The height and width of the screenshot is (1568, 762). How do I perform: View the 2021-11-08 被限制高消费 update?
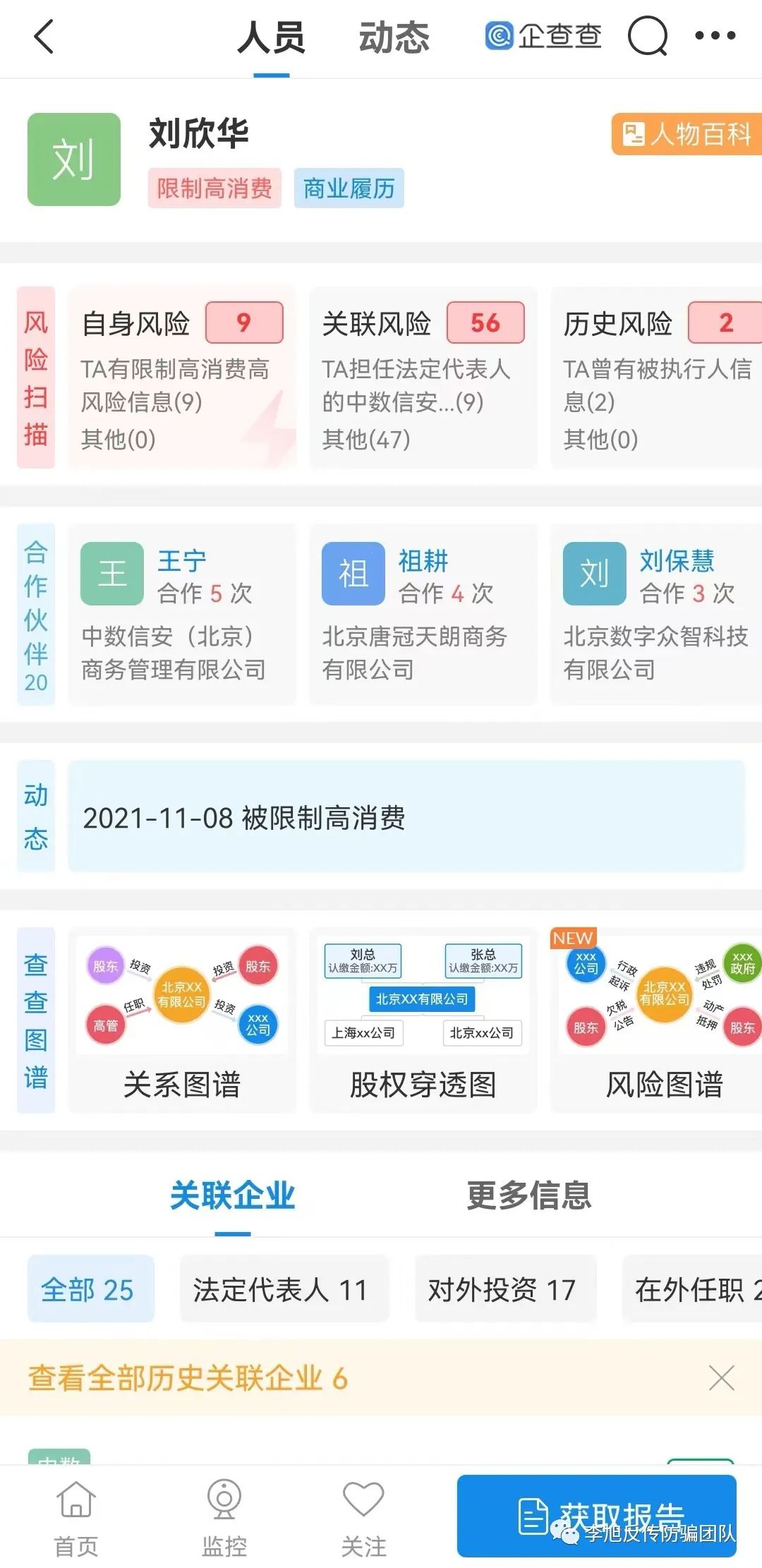406,817
